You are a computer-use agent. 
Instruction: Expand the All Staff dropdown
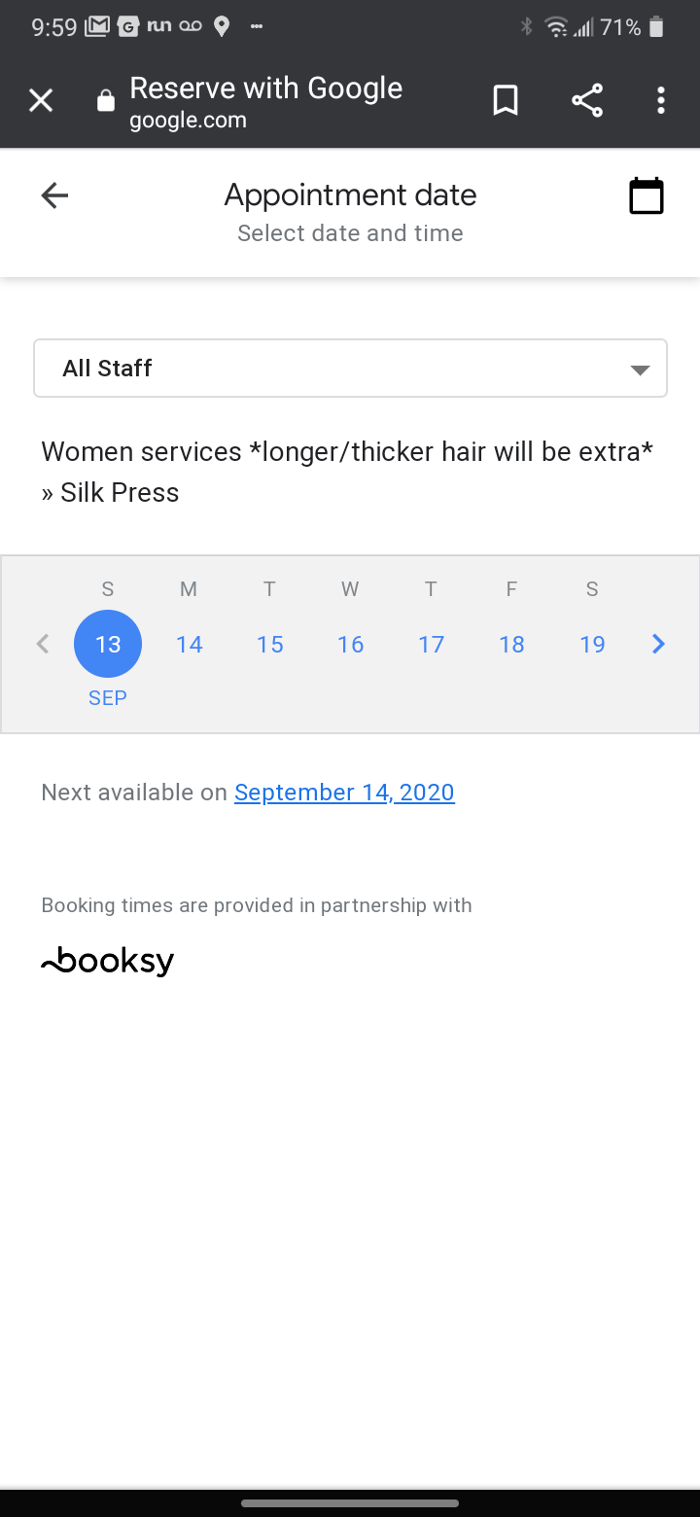350,368
